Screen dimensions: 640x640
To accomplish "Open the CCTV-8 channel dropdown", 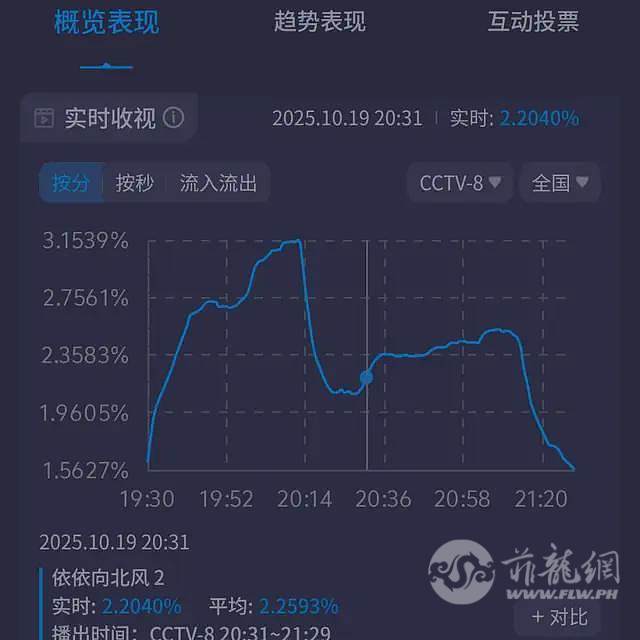I will tap(459, 183).
